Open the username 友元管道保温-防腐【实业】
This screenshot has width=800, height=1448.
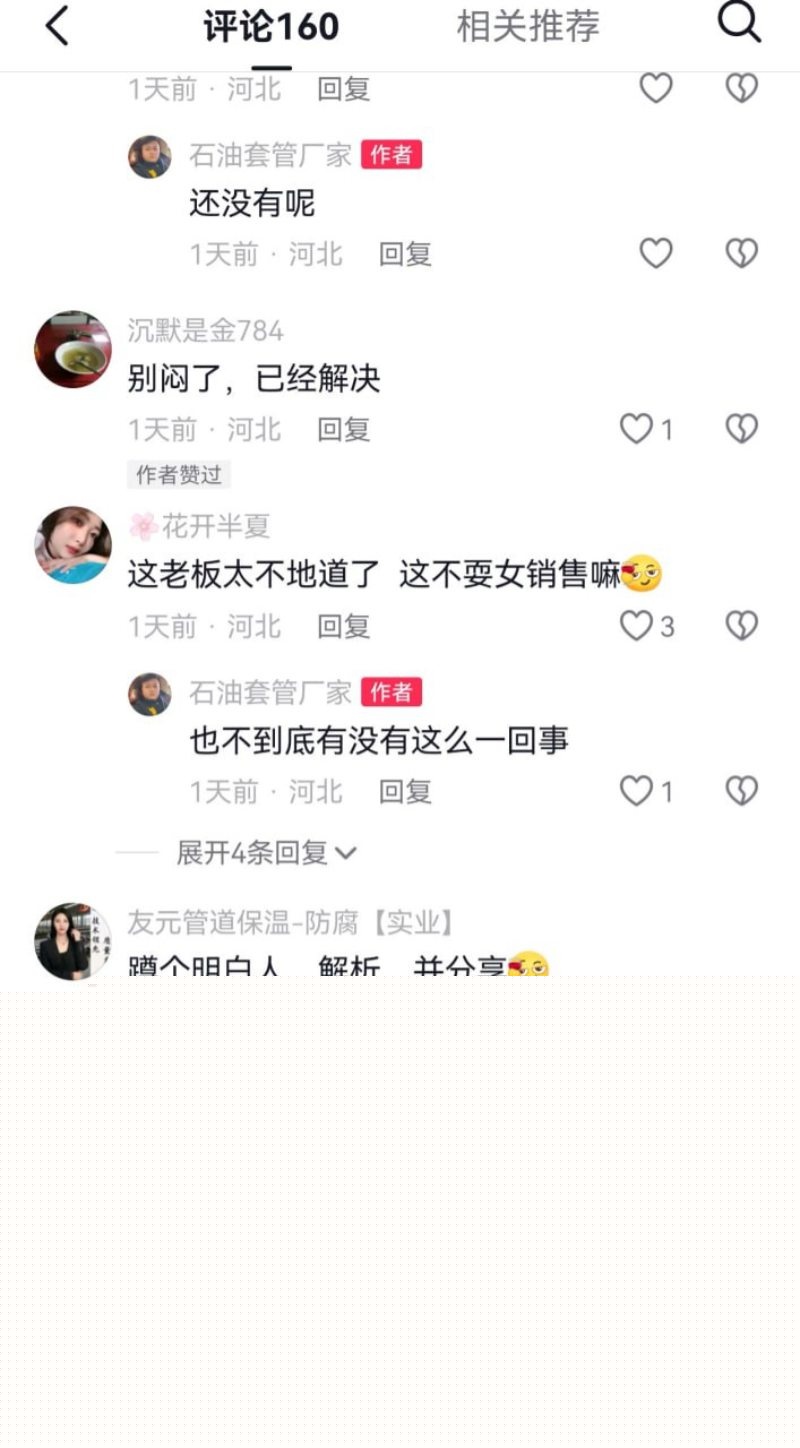pos(290,921)
